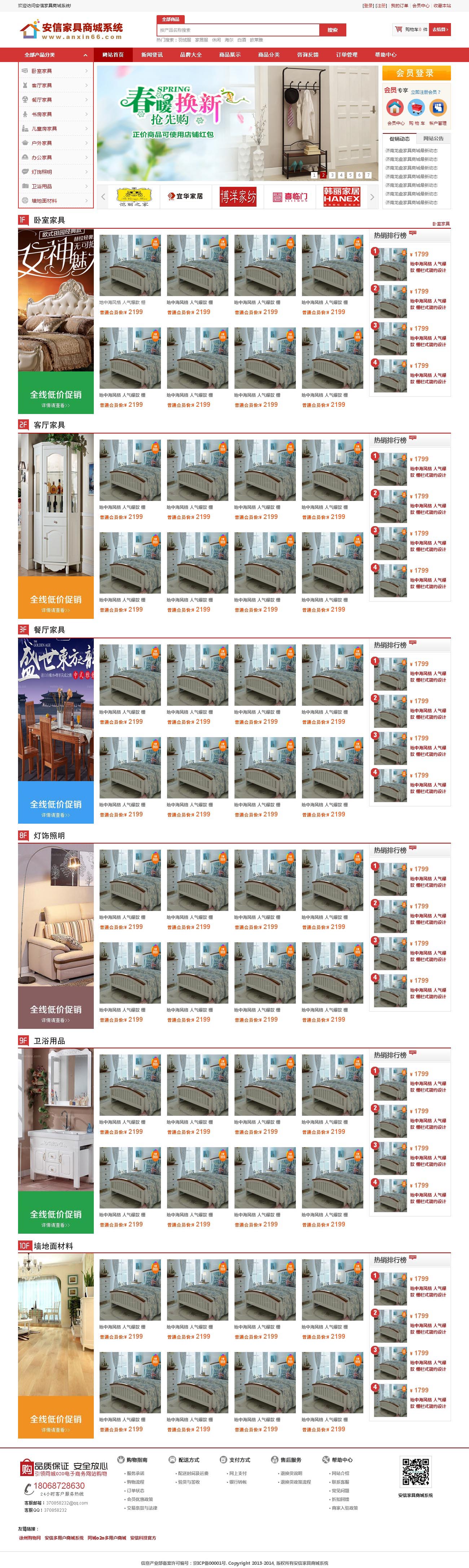Open 品牌大全 navigation item

point(190,55)
